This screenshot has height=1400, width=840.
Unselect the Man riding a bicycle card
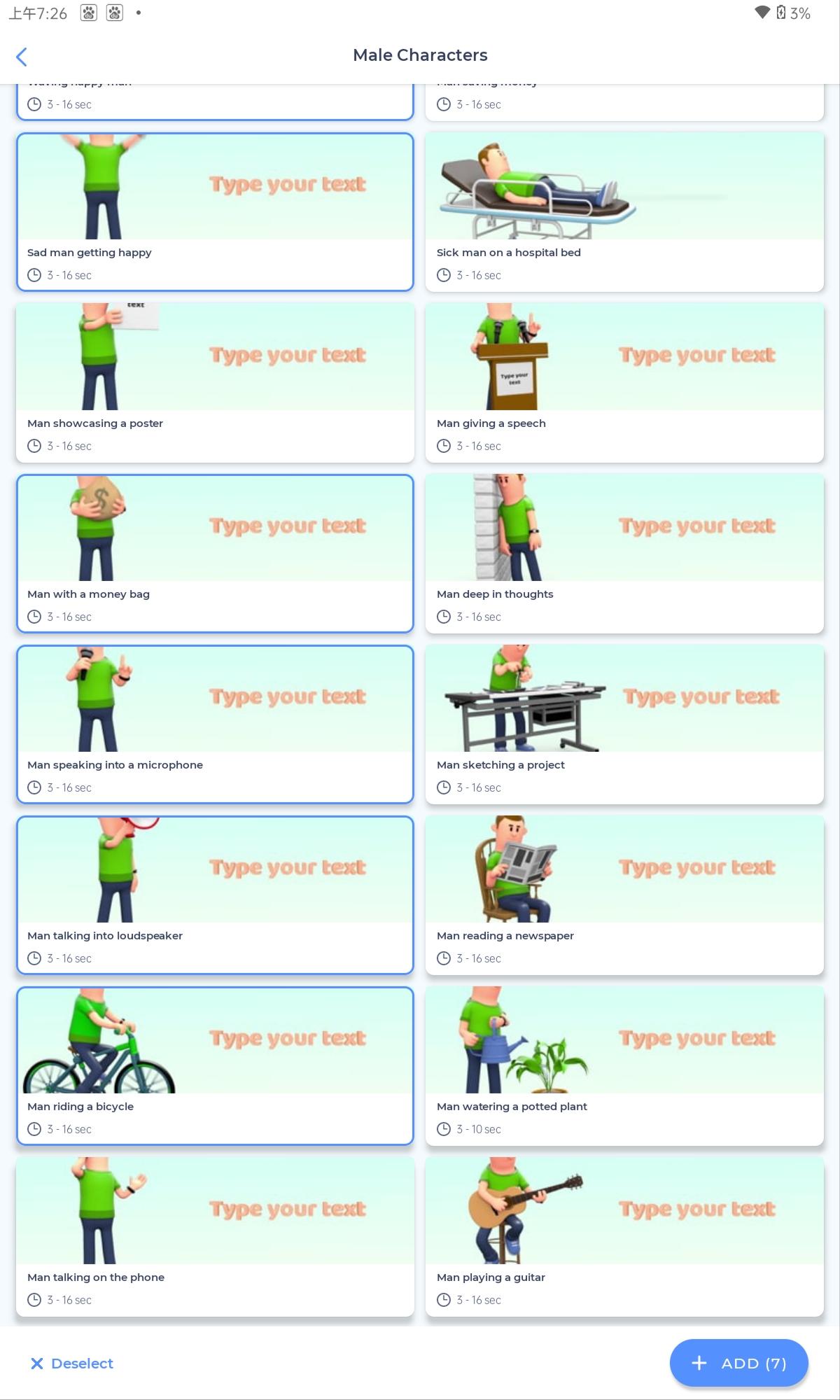coord(215,1065)
